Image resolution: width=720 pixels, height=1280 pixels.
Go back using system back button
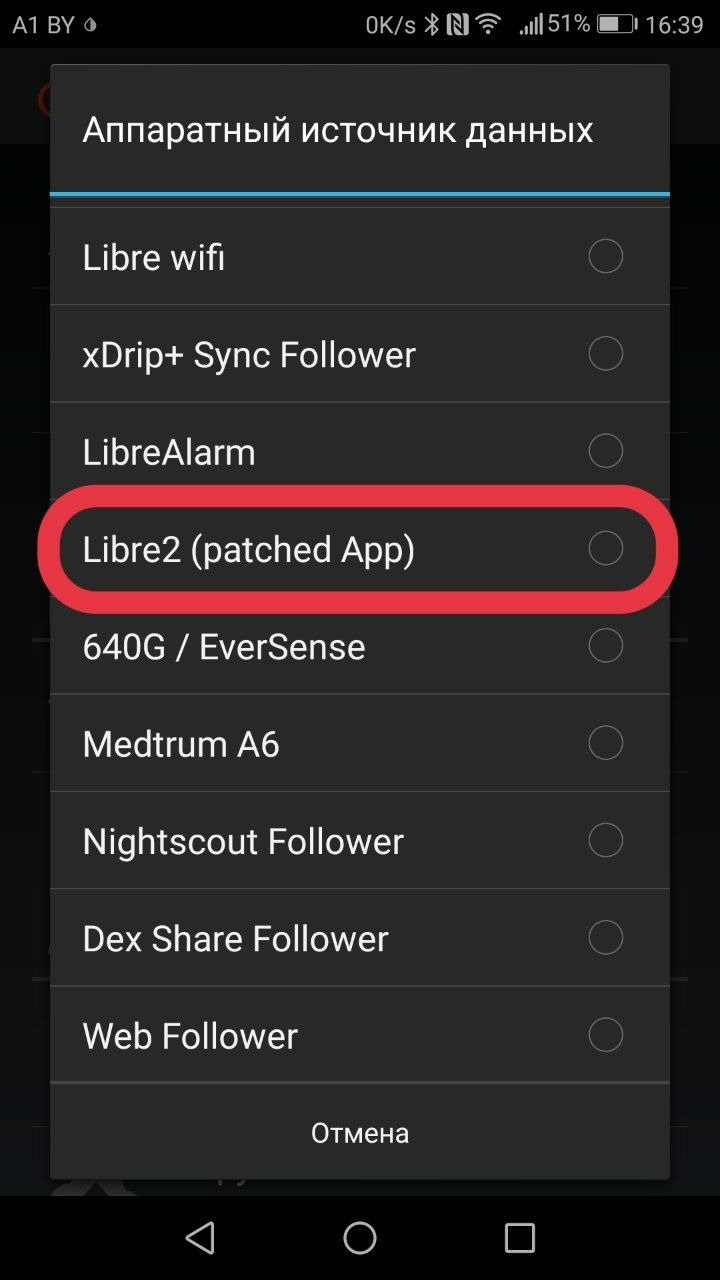(x=201, y=1237)
